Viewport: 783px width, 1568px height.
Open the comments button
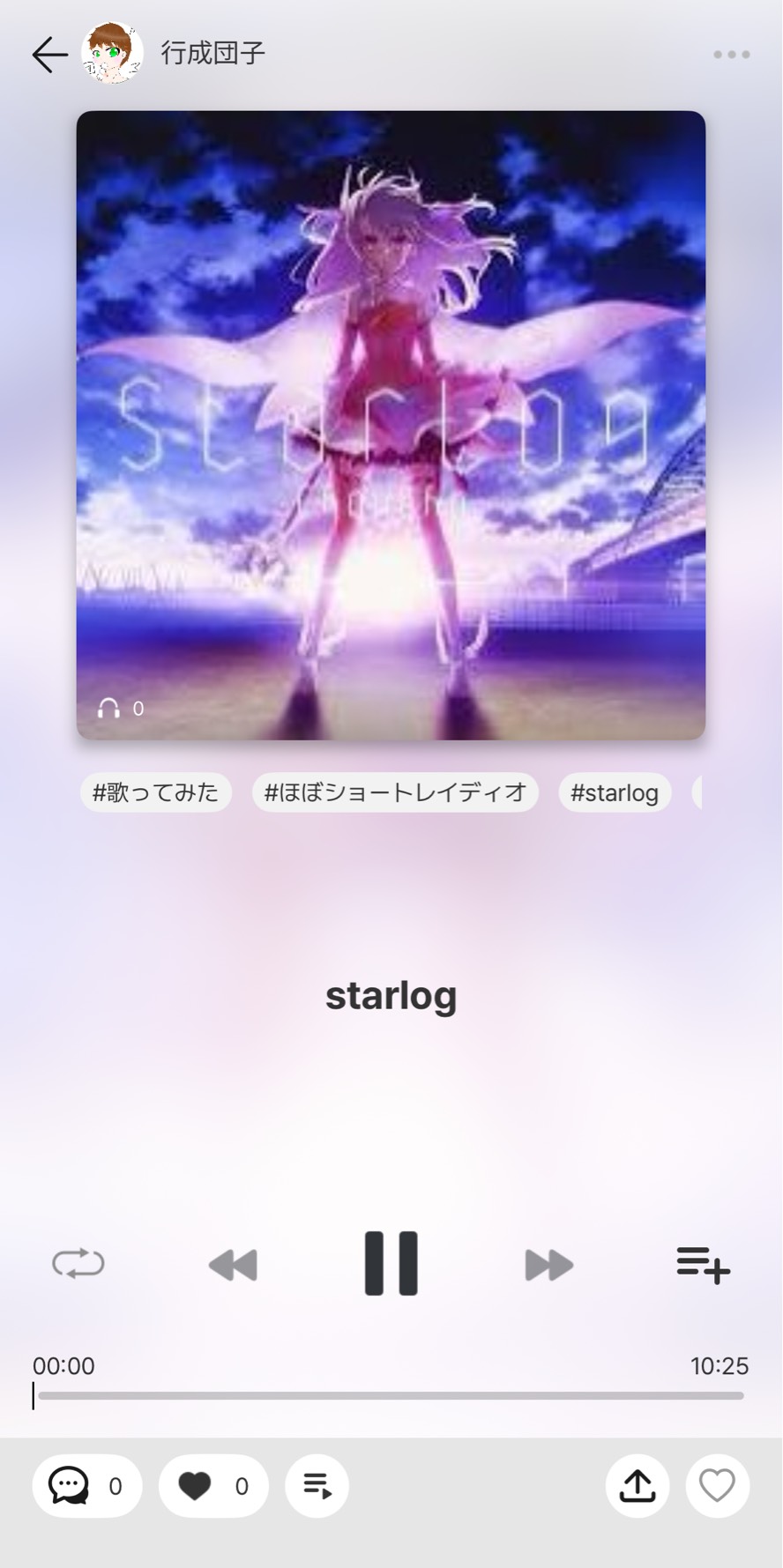click(86, 1486)
